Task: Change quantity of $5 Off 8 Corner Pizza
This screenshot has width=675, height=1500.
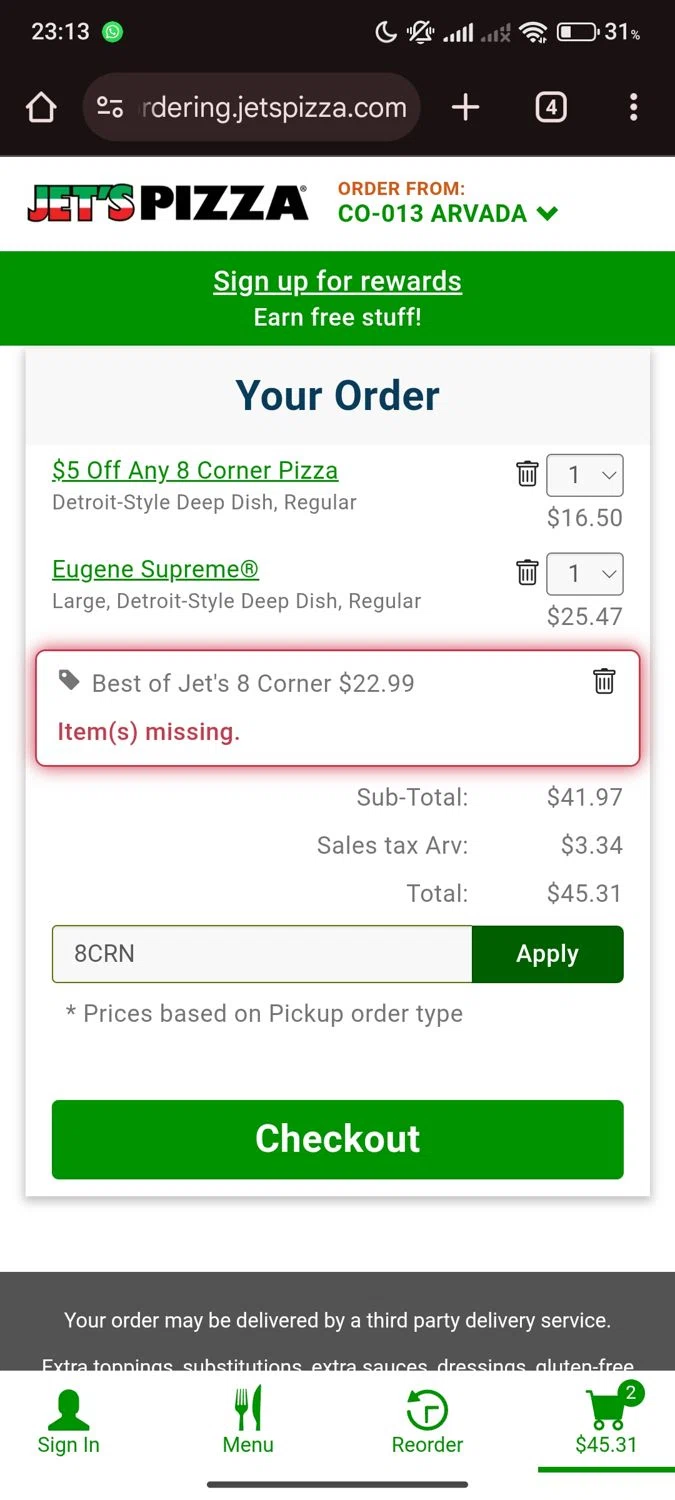Action: [584, 475]
